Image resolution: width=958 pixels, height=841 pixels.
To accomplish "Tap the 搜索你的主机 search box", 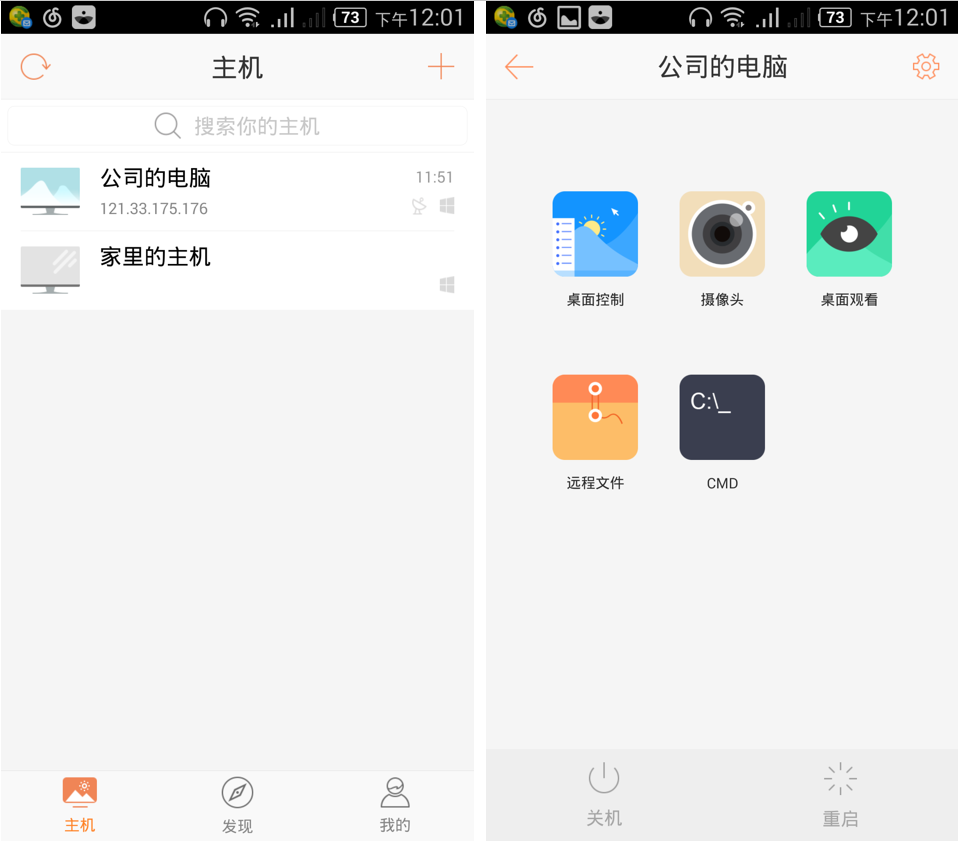I will [237, 126].
